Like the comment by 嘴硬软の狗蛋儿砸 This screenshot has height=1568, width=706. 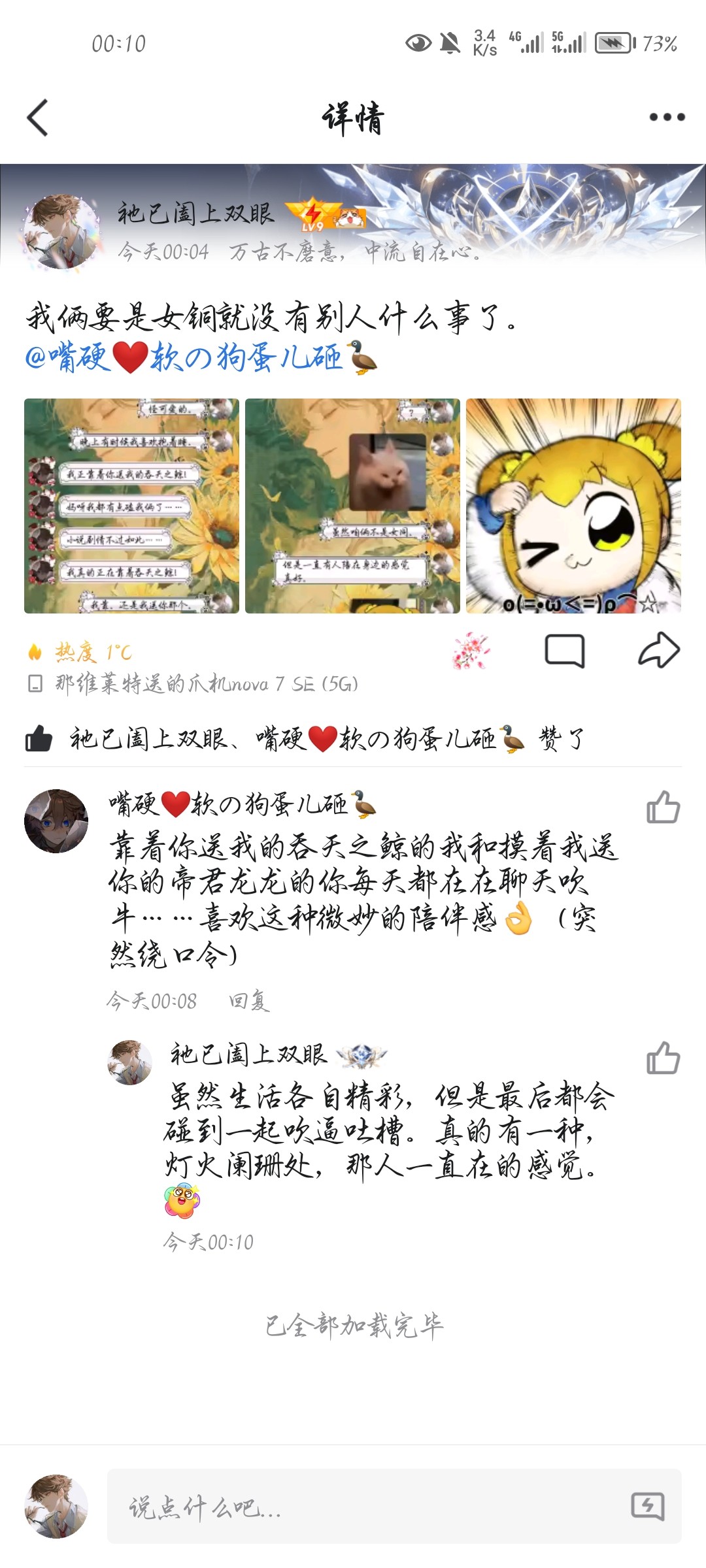tap(663, 807)
